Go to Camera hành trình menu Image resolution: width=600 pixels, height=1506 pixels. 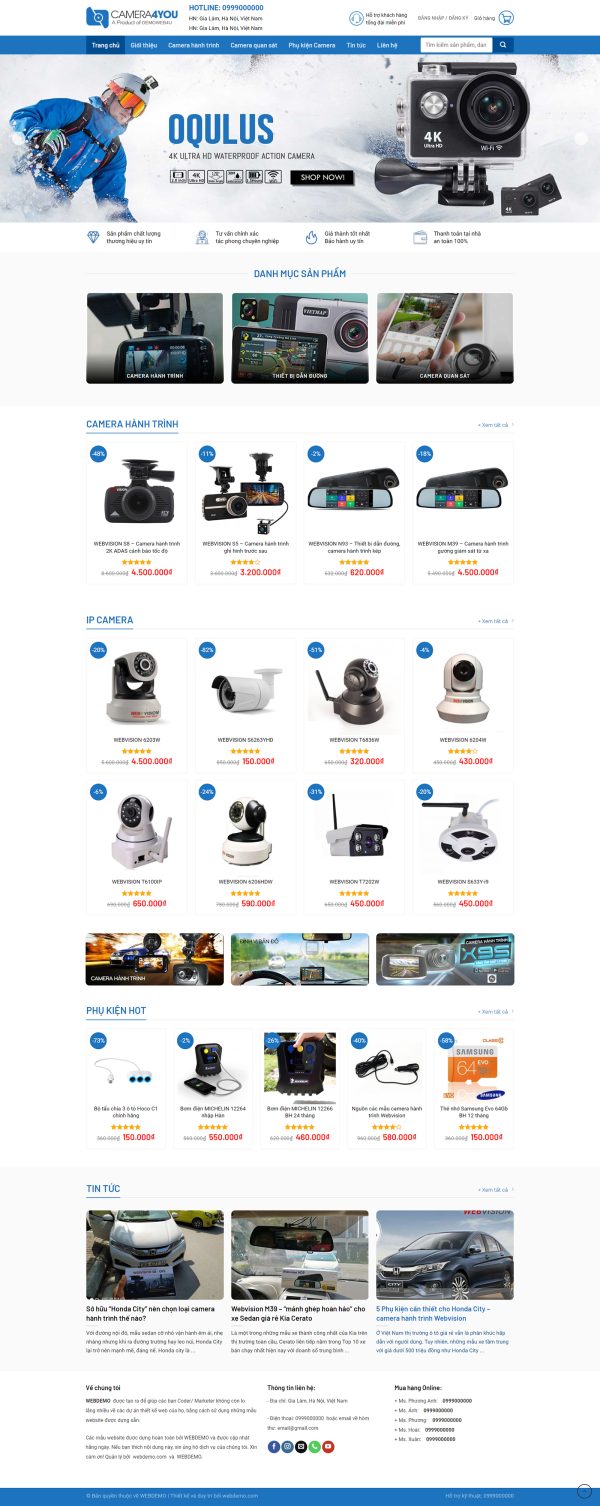click(193, 45)
